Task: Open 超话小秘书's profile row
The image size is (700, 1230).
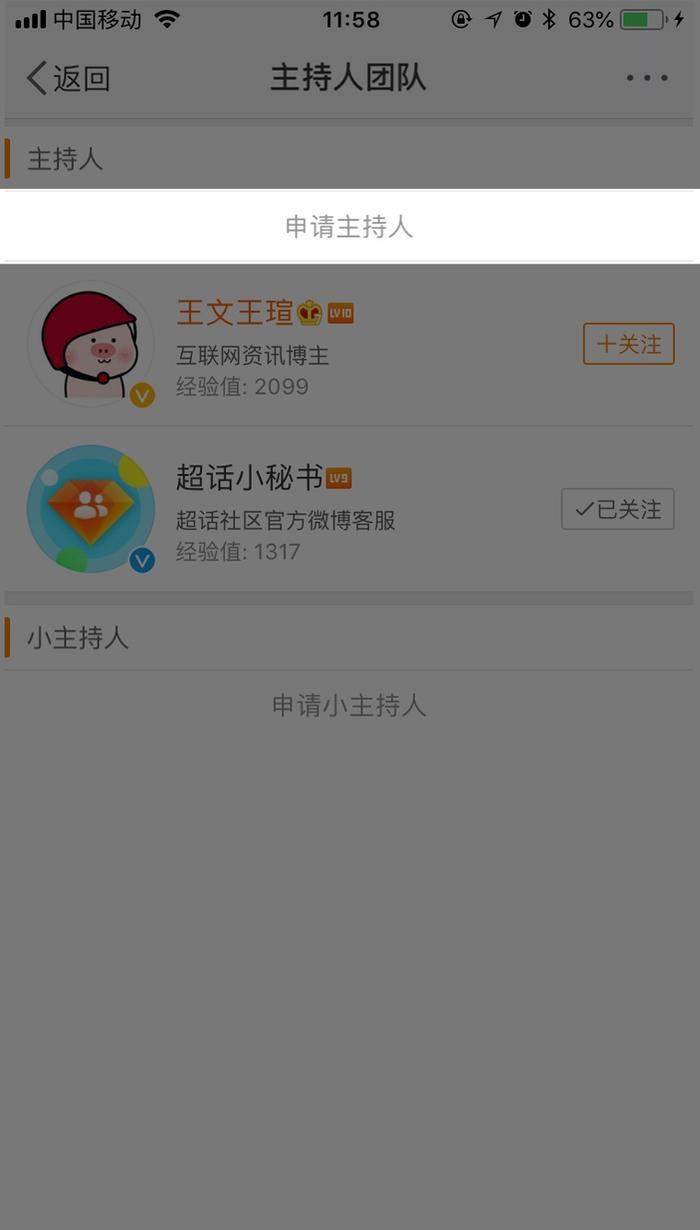Action: coord(350,509)
